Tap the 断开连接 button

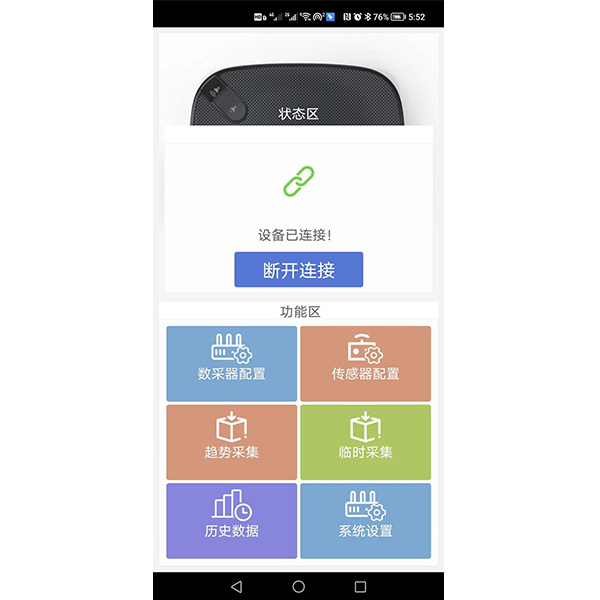point(298,270)
